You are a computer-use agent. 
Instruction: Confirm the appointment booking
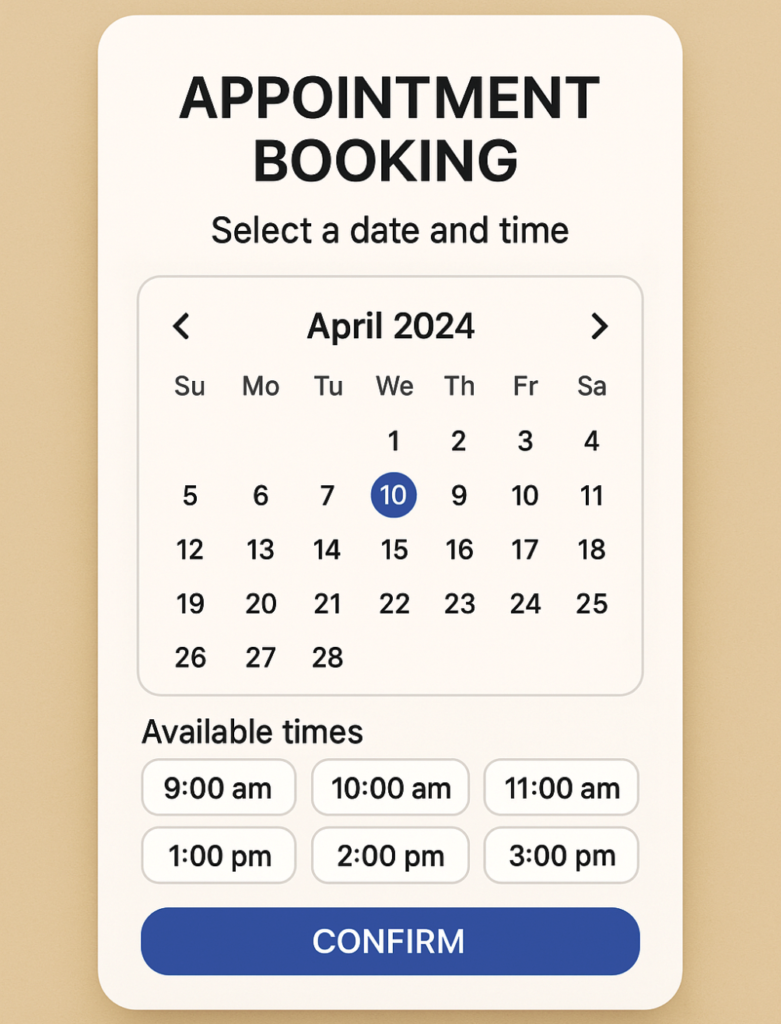click(390, 941)
